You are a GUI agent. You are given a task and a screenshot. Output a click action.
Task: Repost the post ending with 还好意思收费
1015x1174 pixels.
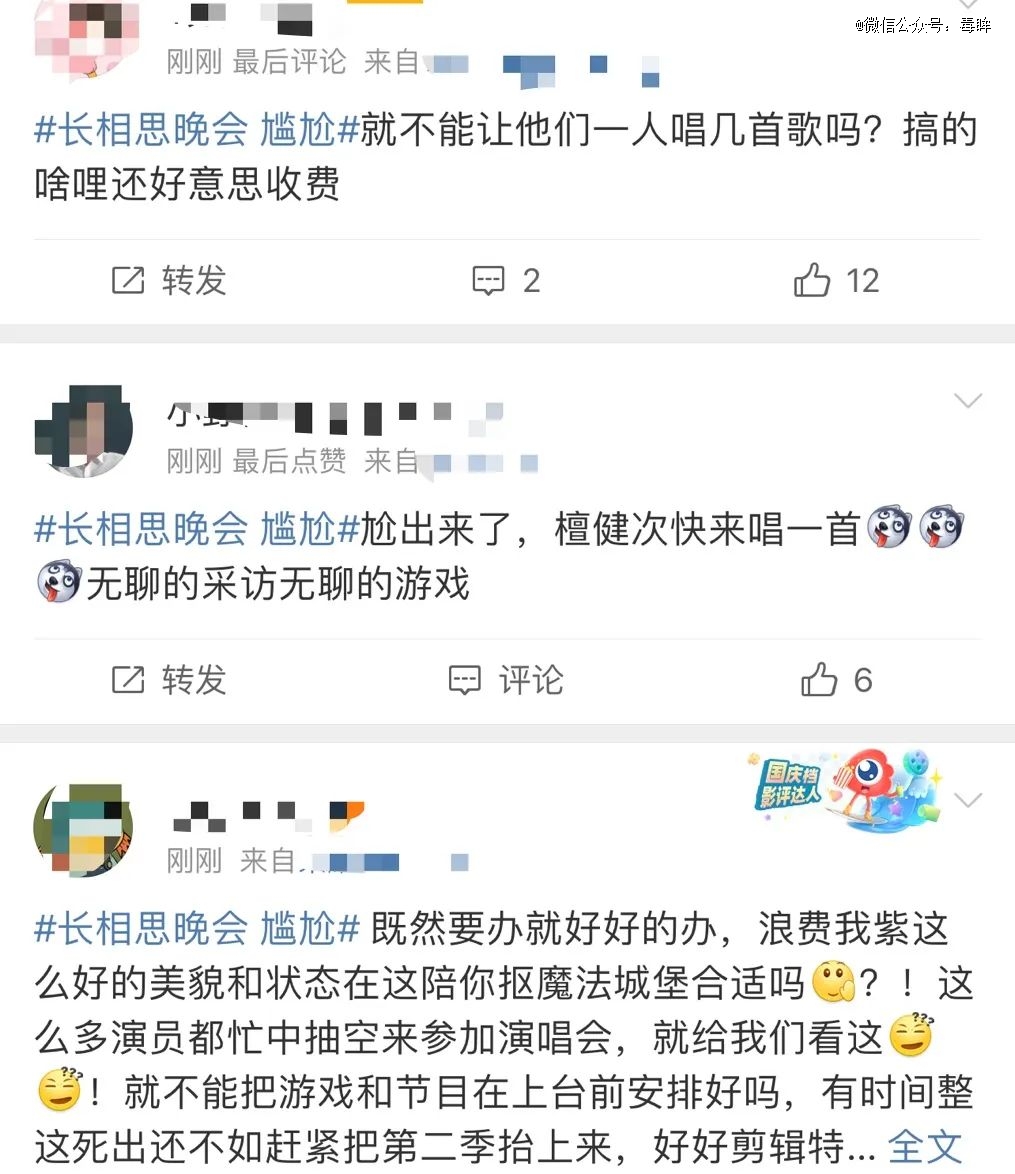click(168, 281)
